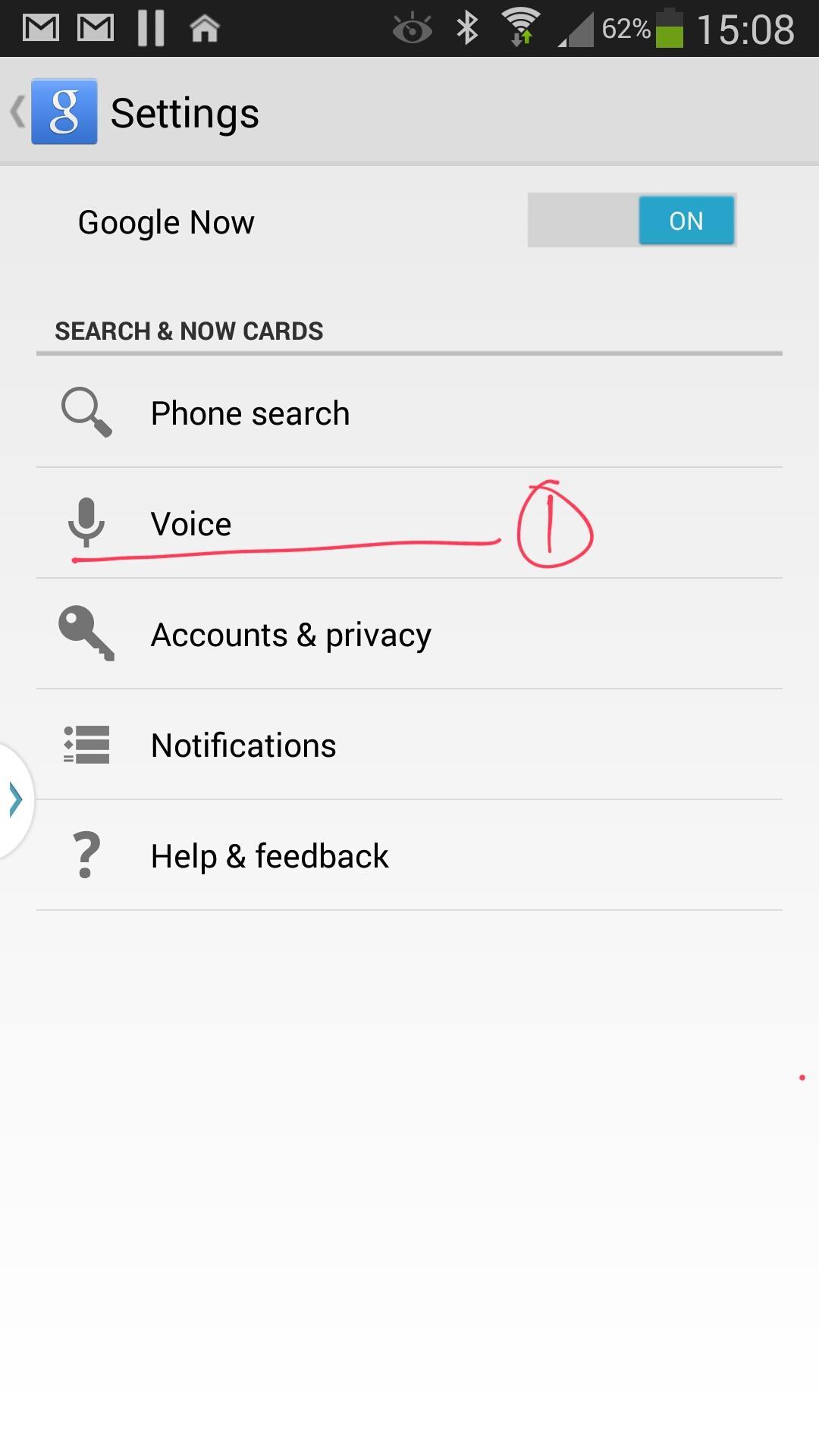Tap the ON label of the Google Now switch

(685, 221)
